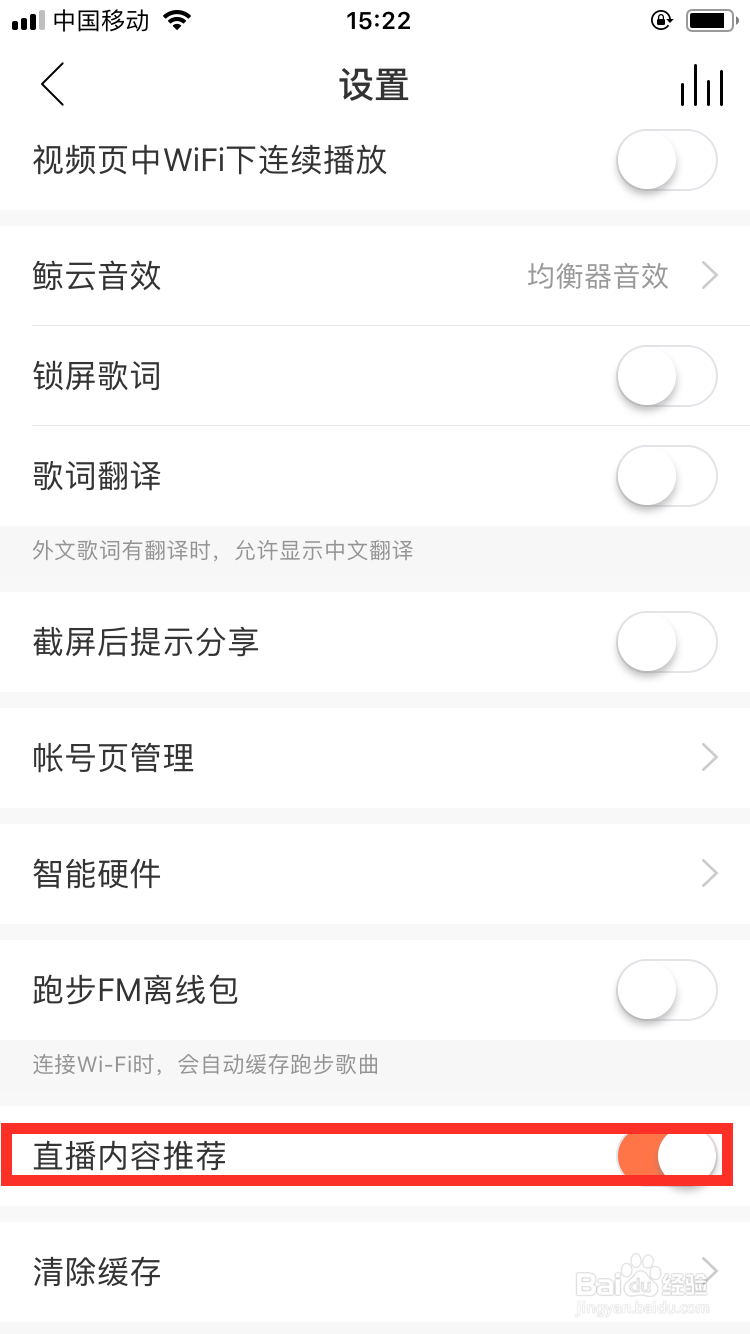Image resolution: width=750 pixels, height=1334 pixels.
Task: Toggle on 截屏后提示分享
Action: pos(665,643)
